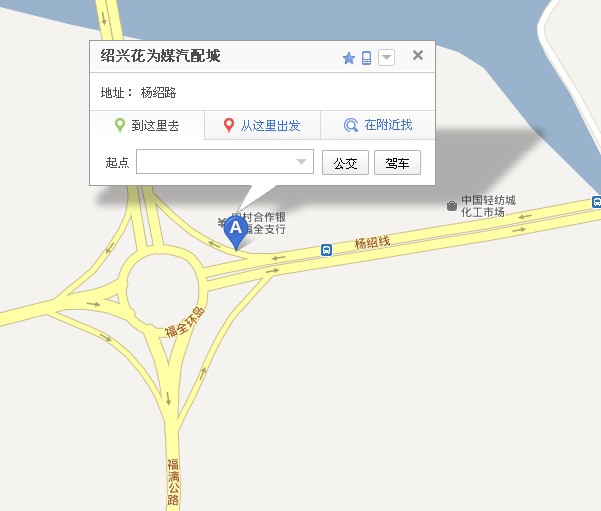Send this location to phone
Image resolution: width=601 pixels, height=511 pixels.
[367, 58]
